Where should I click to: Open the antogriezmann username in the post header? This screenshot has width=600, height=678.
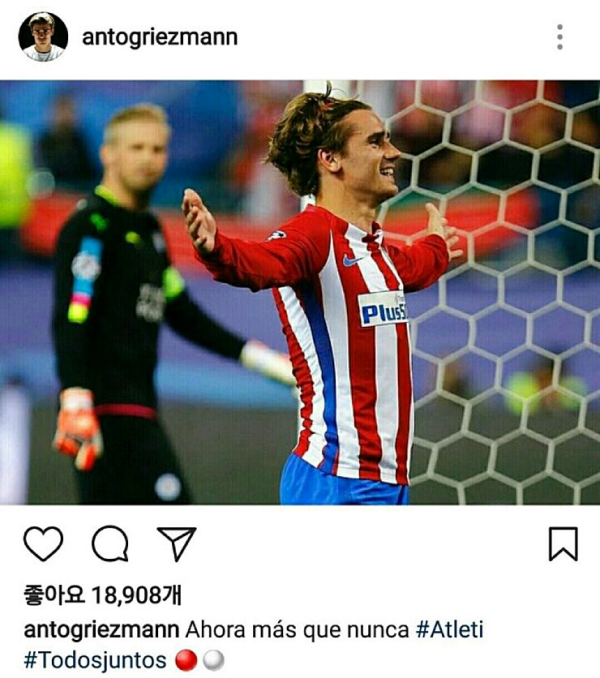coord(159,38)
